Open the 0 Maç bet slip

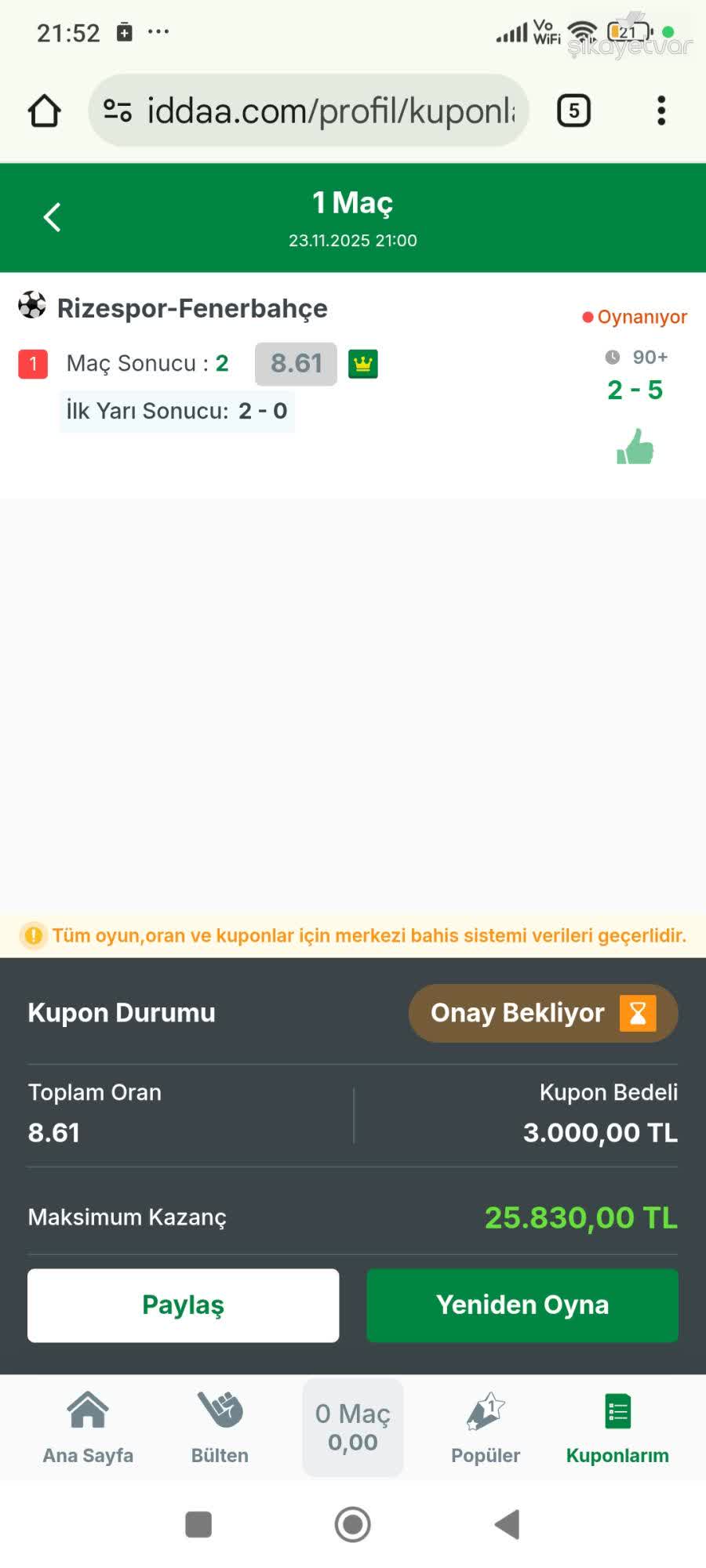tap(353, 1428)
